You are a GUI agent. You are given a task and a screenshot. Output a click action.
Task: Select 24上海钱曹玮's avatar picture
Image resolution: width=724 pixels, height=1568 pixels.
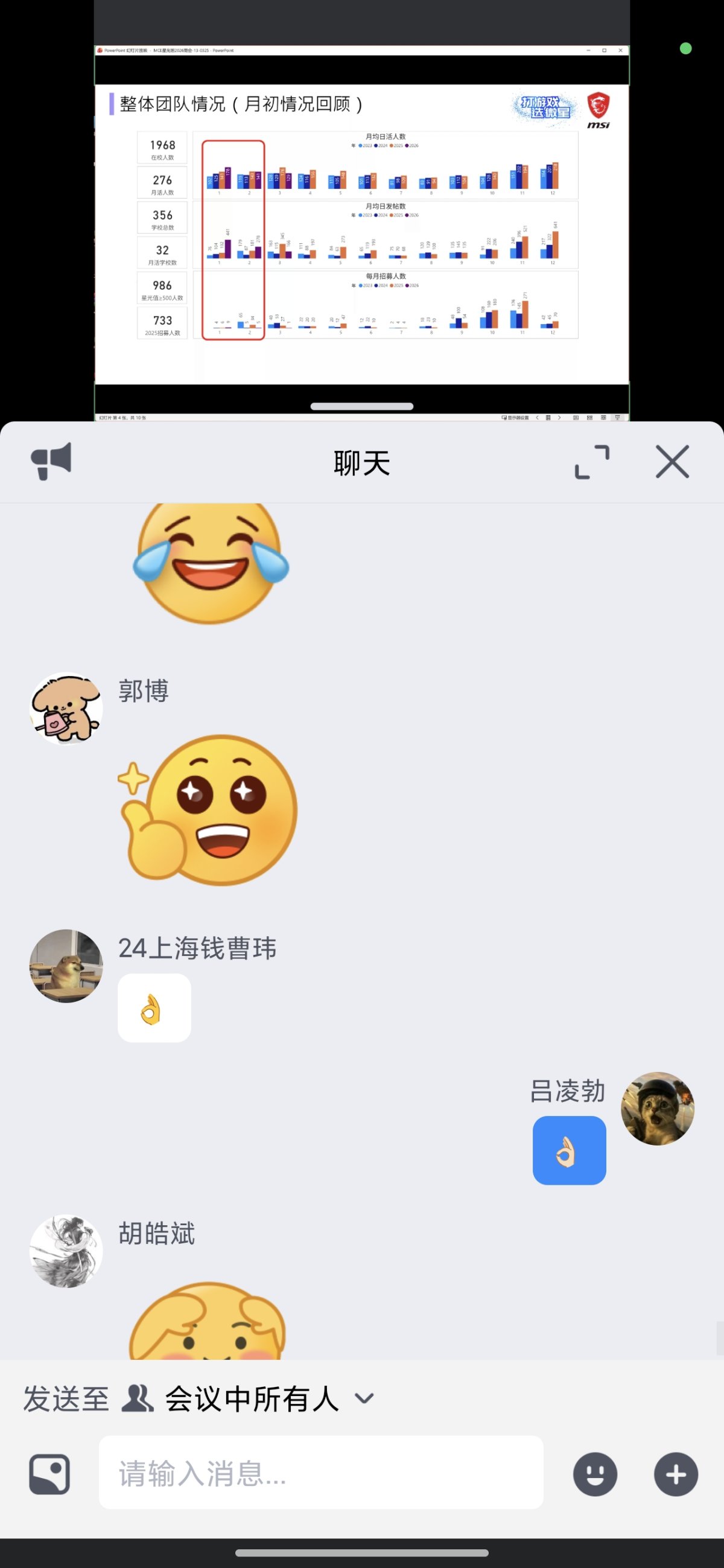pyautogui.click(x=66, y=968)
